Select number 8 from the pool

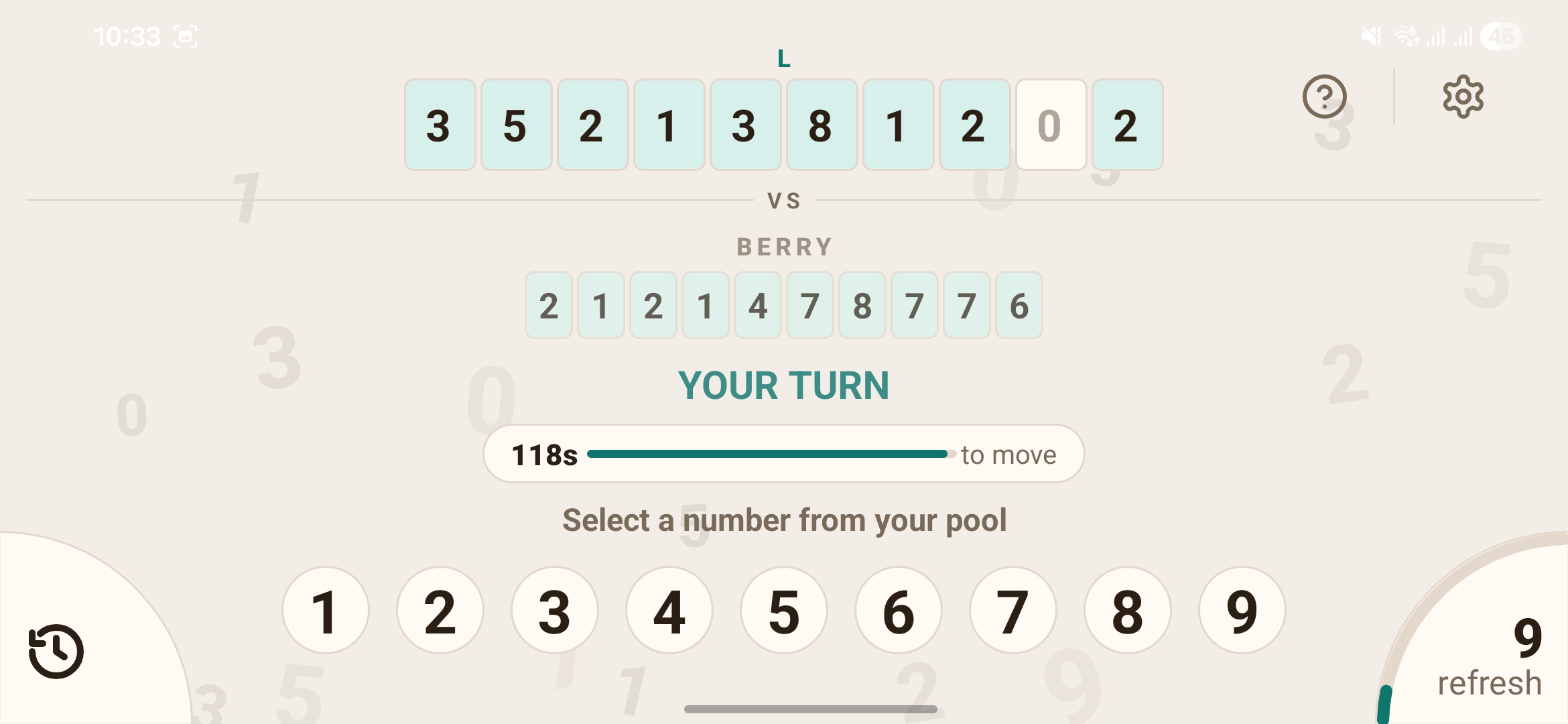pyautogui.click(x=1127, y=611)
